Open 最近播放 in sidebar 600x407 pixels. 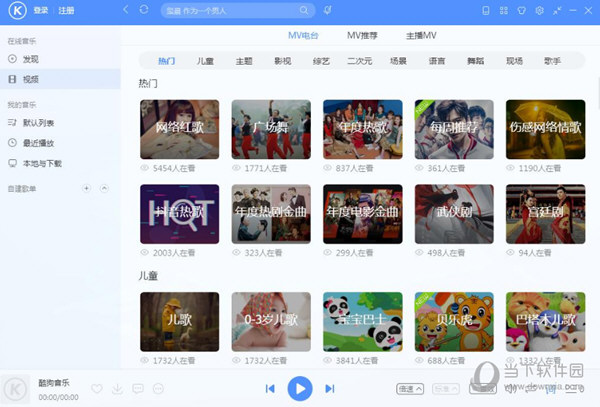[38, 142]
